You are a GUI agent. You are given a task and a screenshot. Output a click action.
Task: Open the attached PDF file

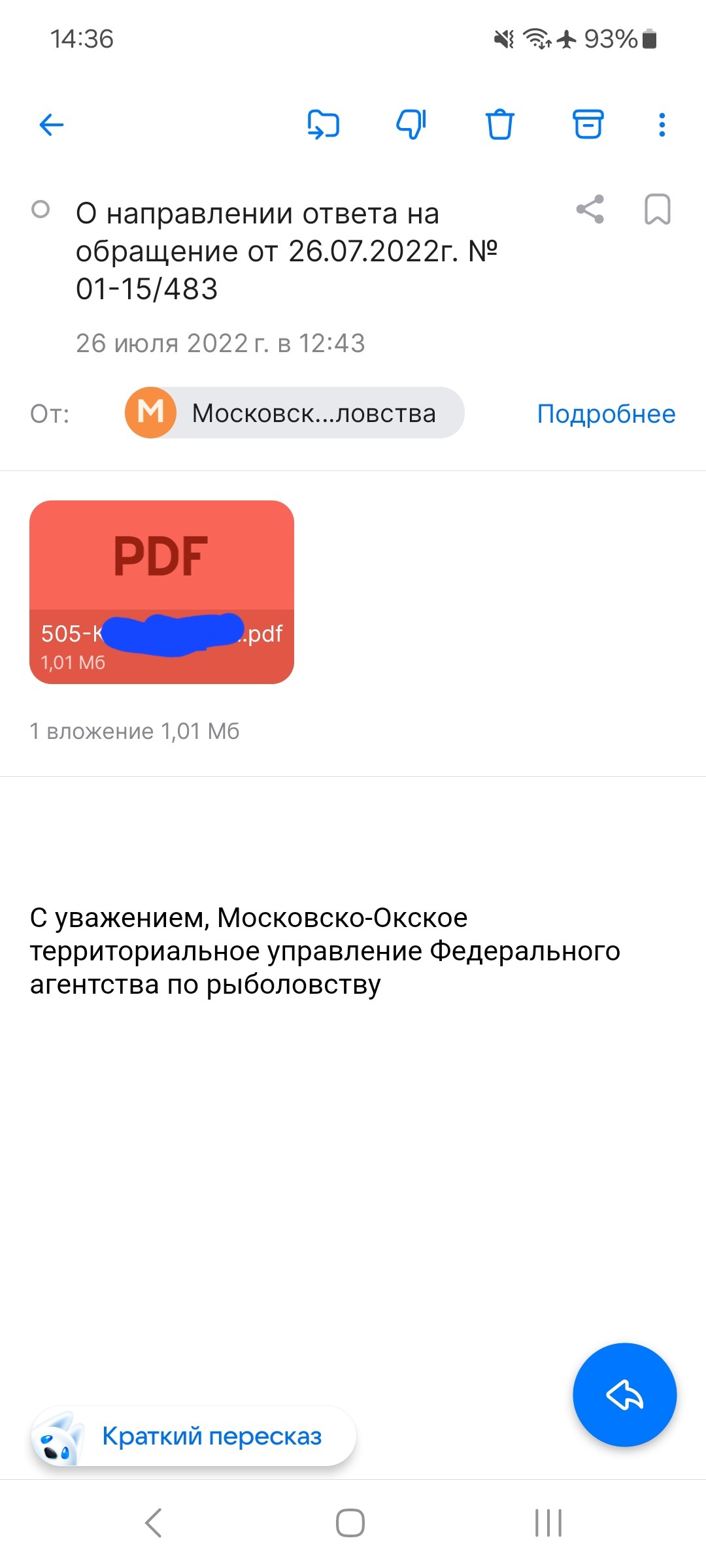pyautogui.click(x=161, y=592)
